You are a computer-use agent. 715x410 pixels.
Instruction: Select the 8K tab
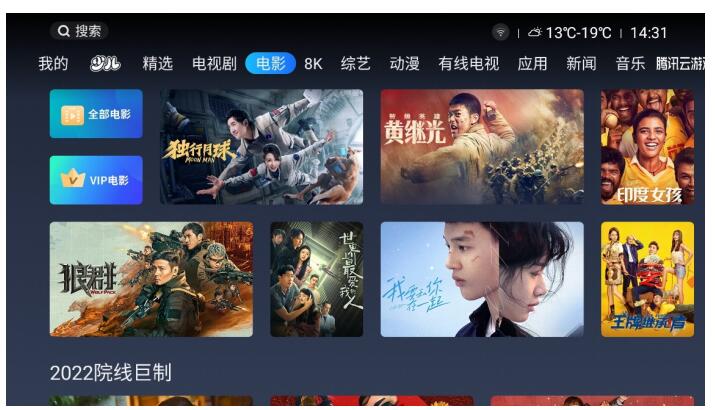[x=313, y=64]
